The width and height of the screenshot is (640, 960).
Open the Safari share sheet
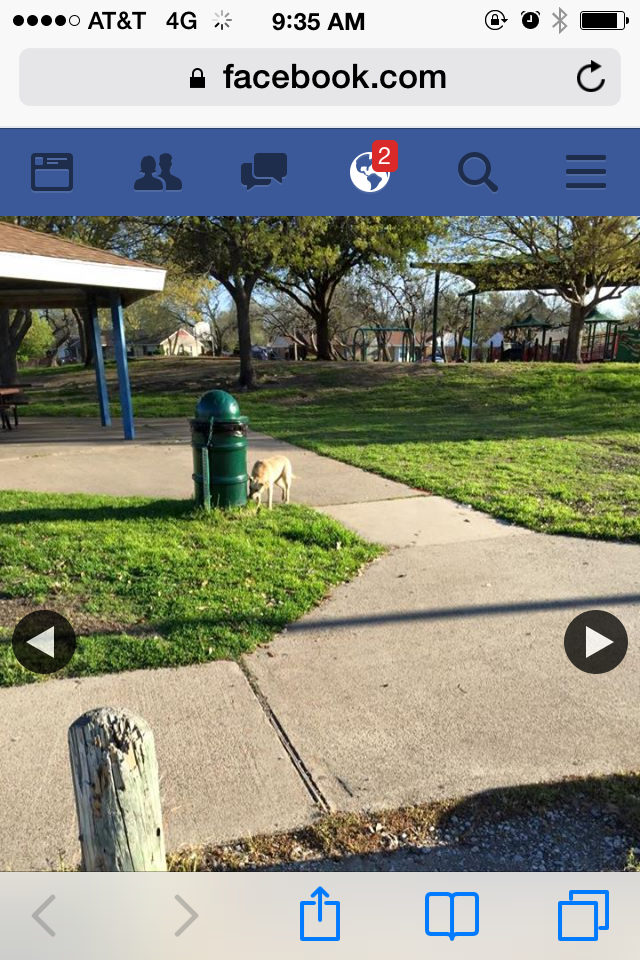(320, 915)
